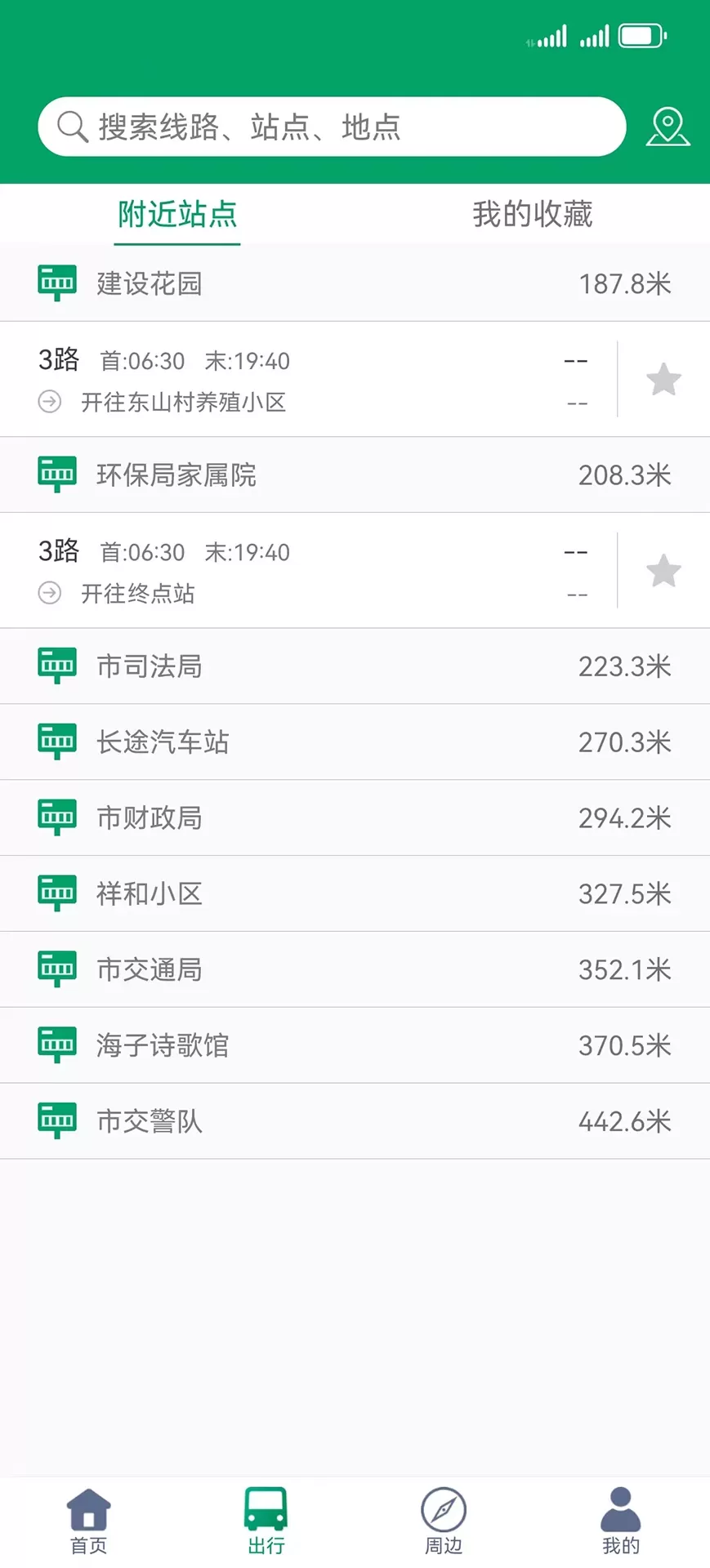
Task: Open the 祥和小区 station
Action: tap(355, 893)
